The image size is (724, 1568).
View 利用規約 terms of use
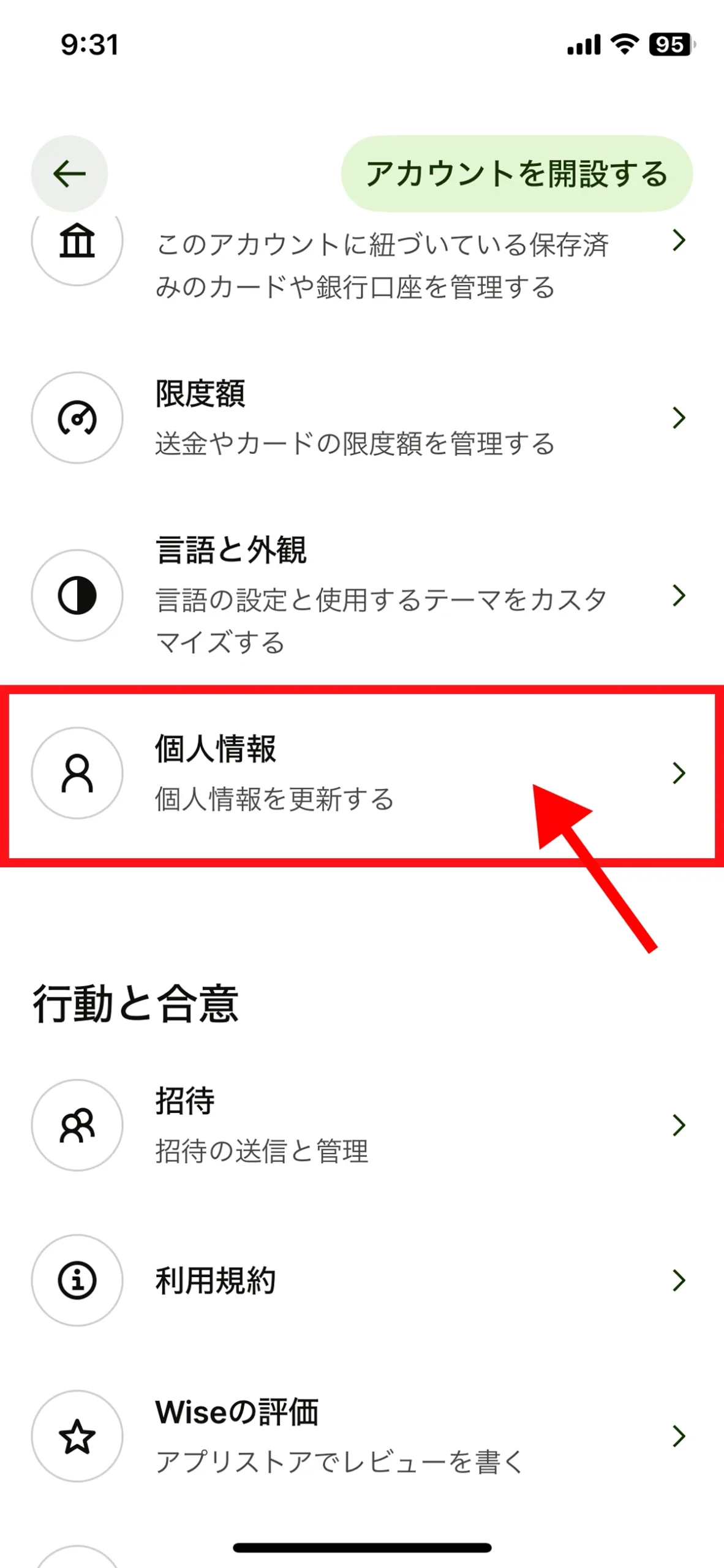coord(361,1281)
